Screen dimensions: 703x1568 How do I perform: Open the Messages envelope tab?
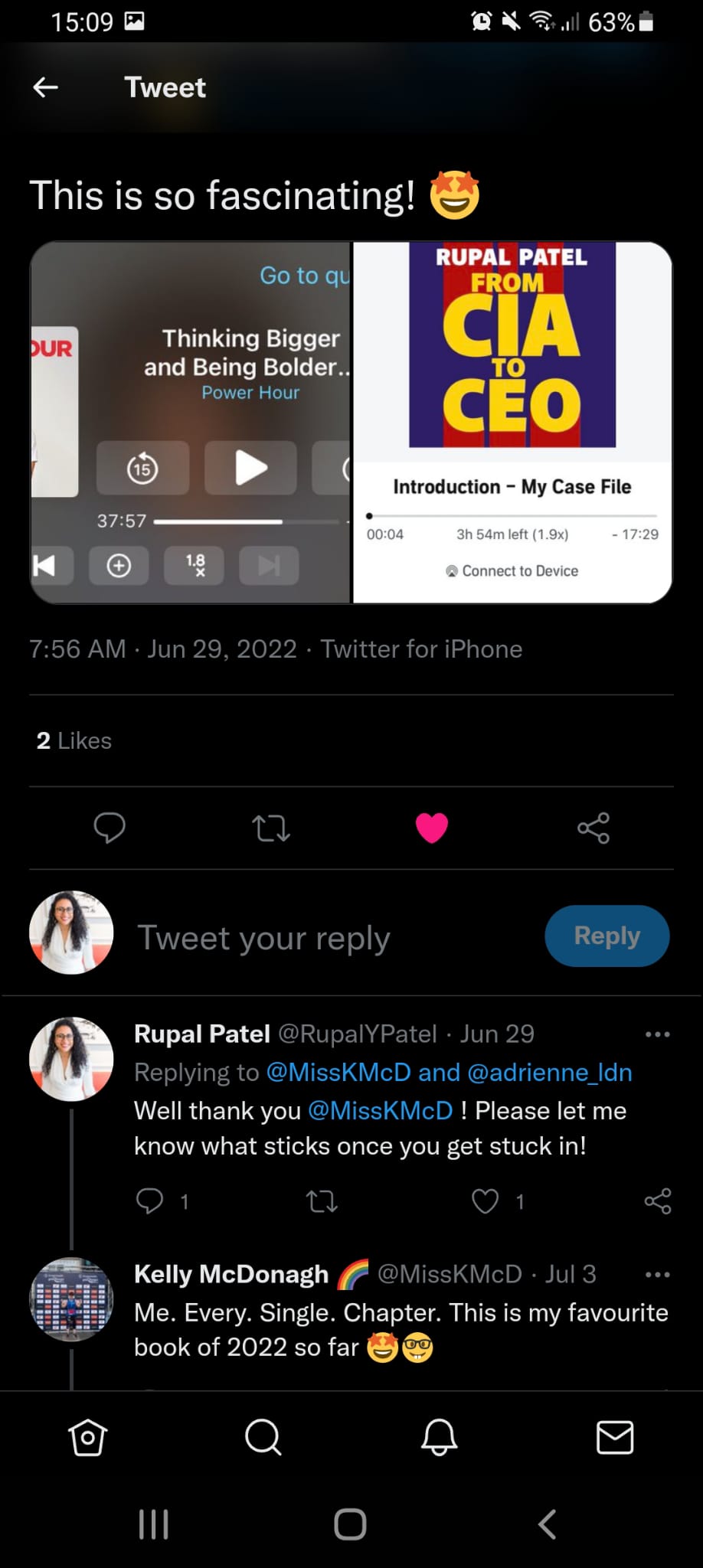pyautogui.click(x=615, y=1437)
